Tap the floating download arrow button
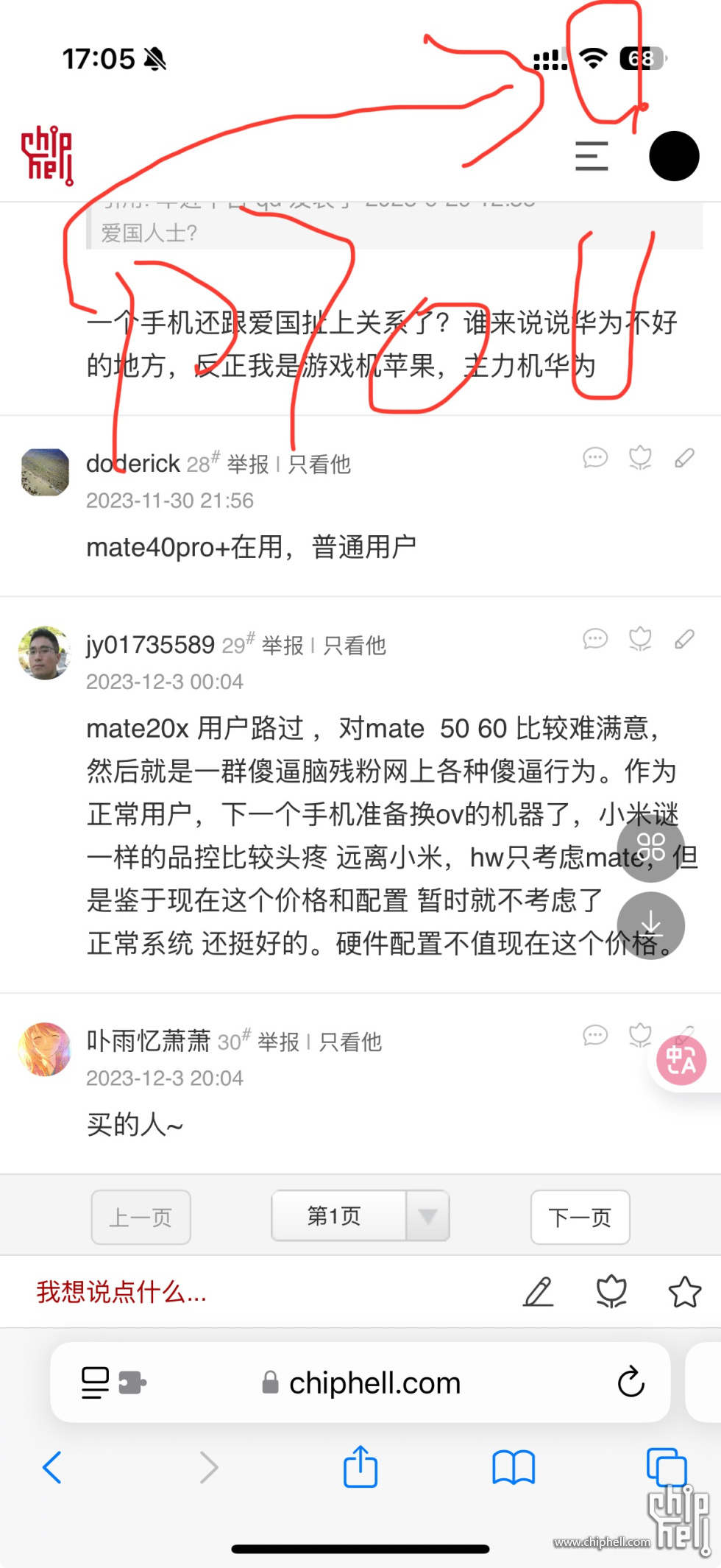 pos(650,925)
